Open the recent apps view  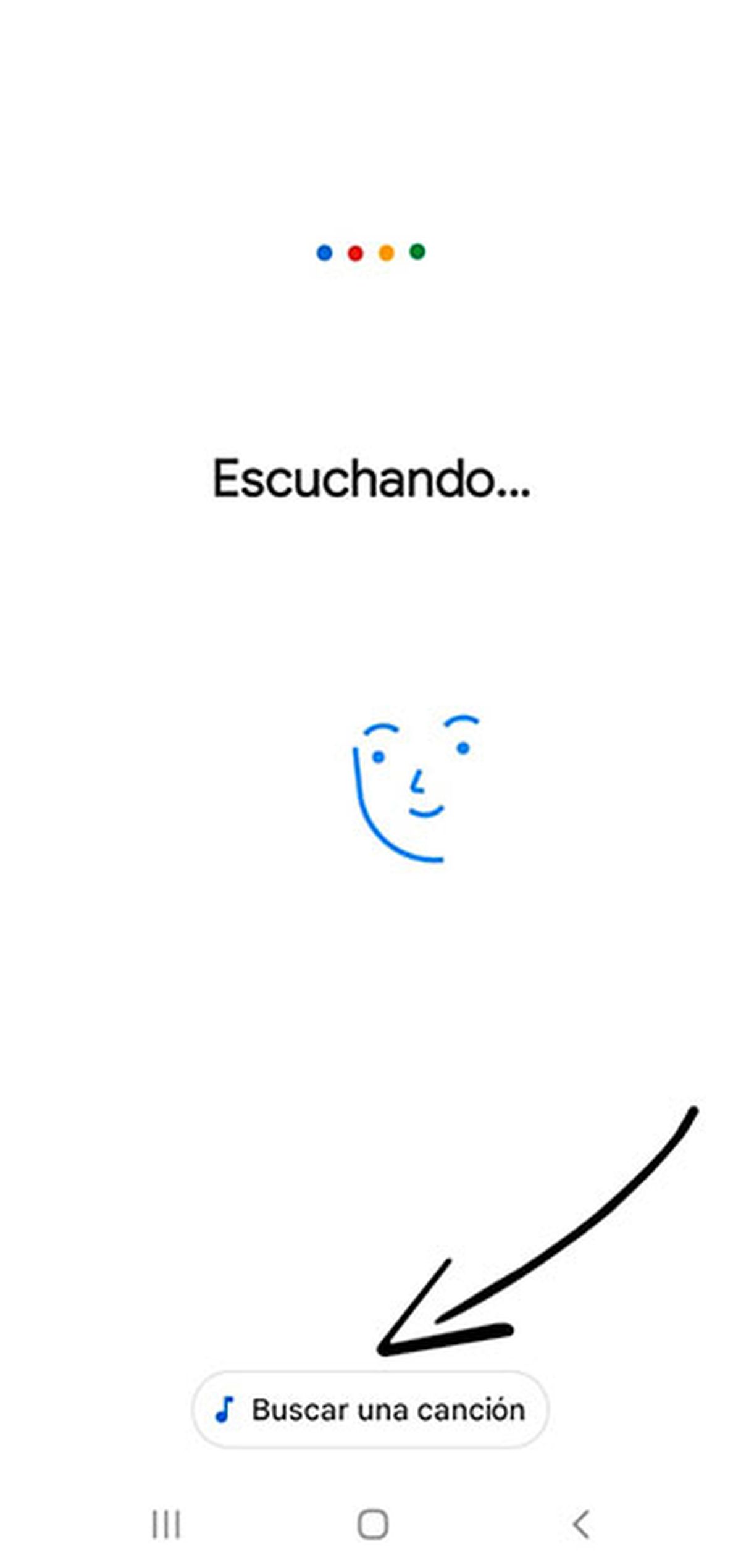click(165, 1525)
